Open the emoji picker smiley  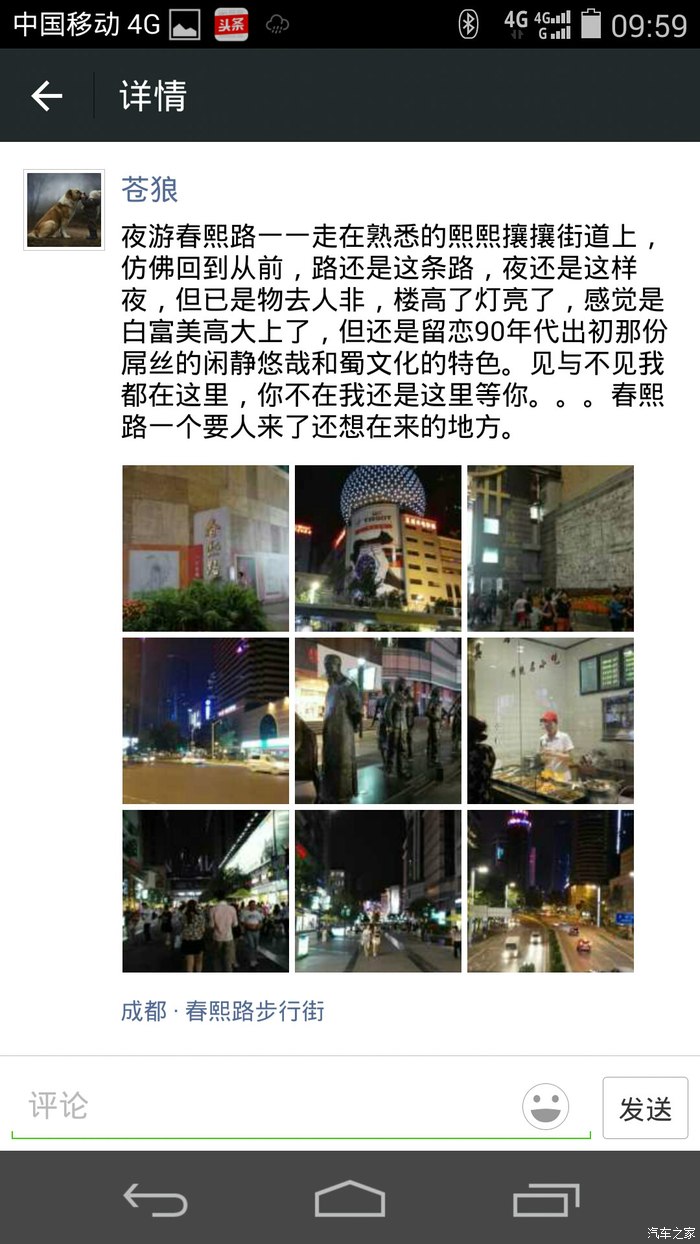pyautogui.click(x=546, y=1107)
